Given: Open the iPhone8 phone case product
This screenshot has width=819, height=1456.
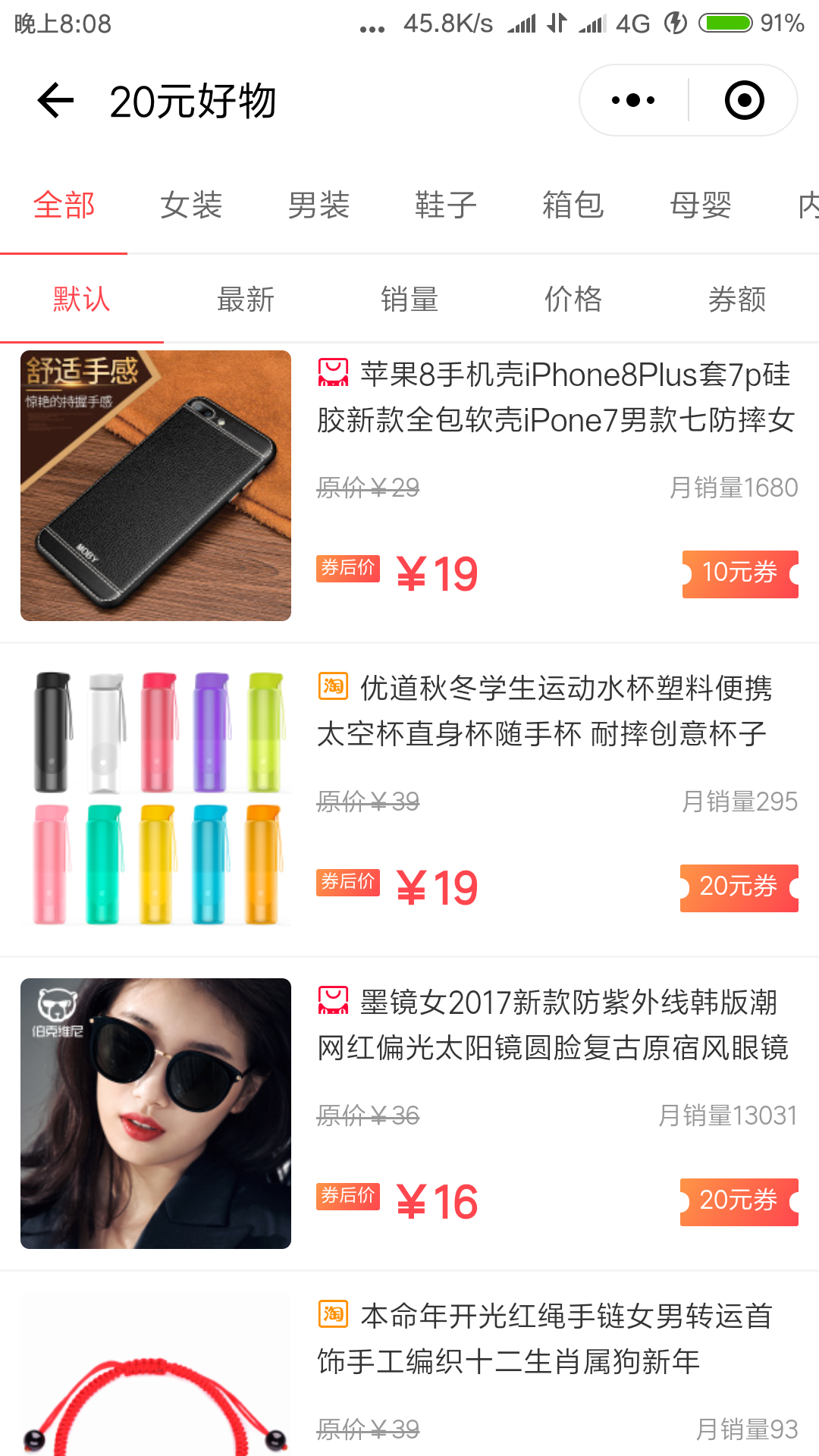Looking at the screenshot, I should tap(409, 485).
